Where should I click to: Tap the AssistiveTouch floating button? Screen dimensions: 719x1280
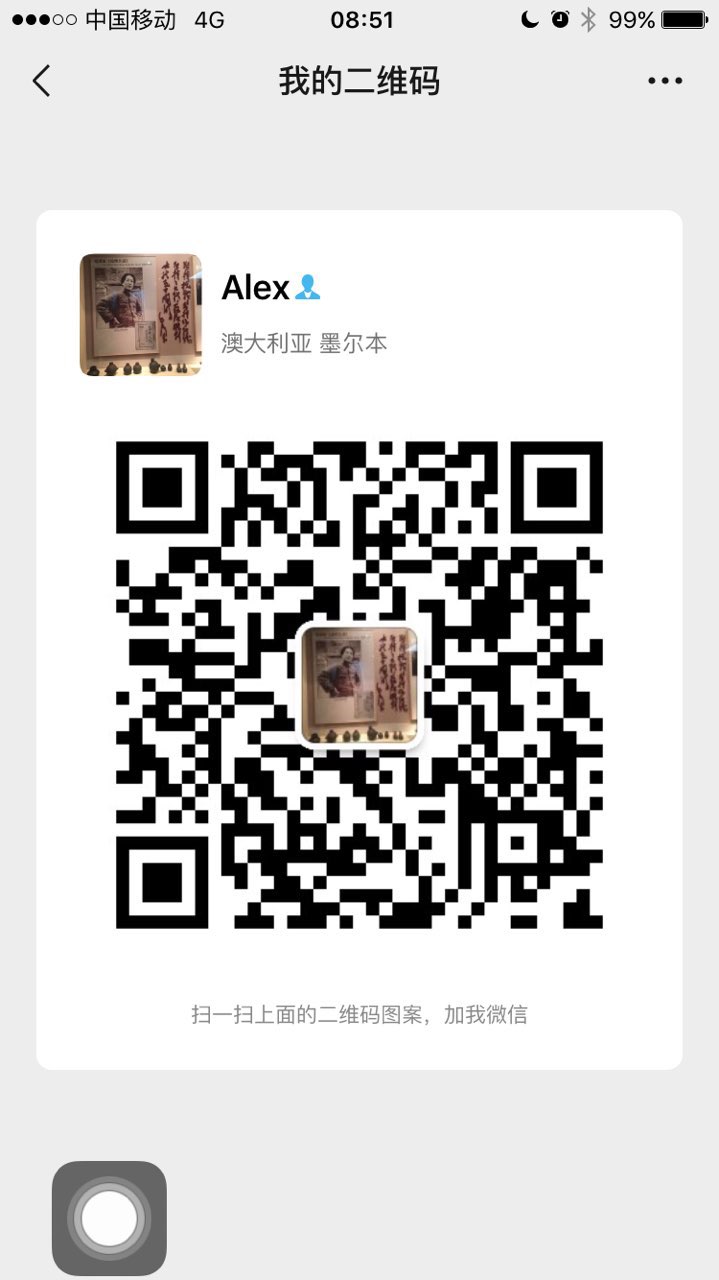click(109, 1217)
